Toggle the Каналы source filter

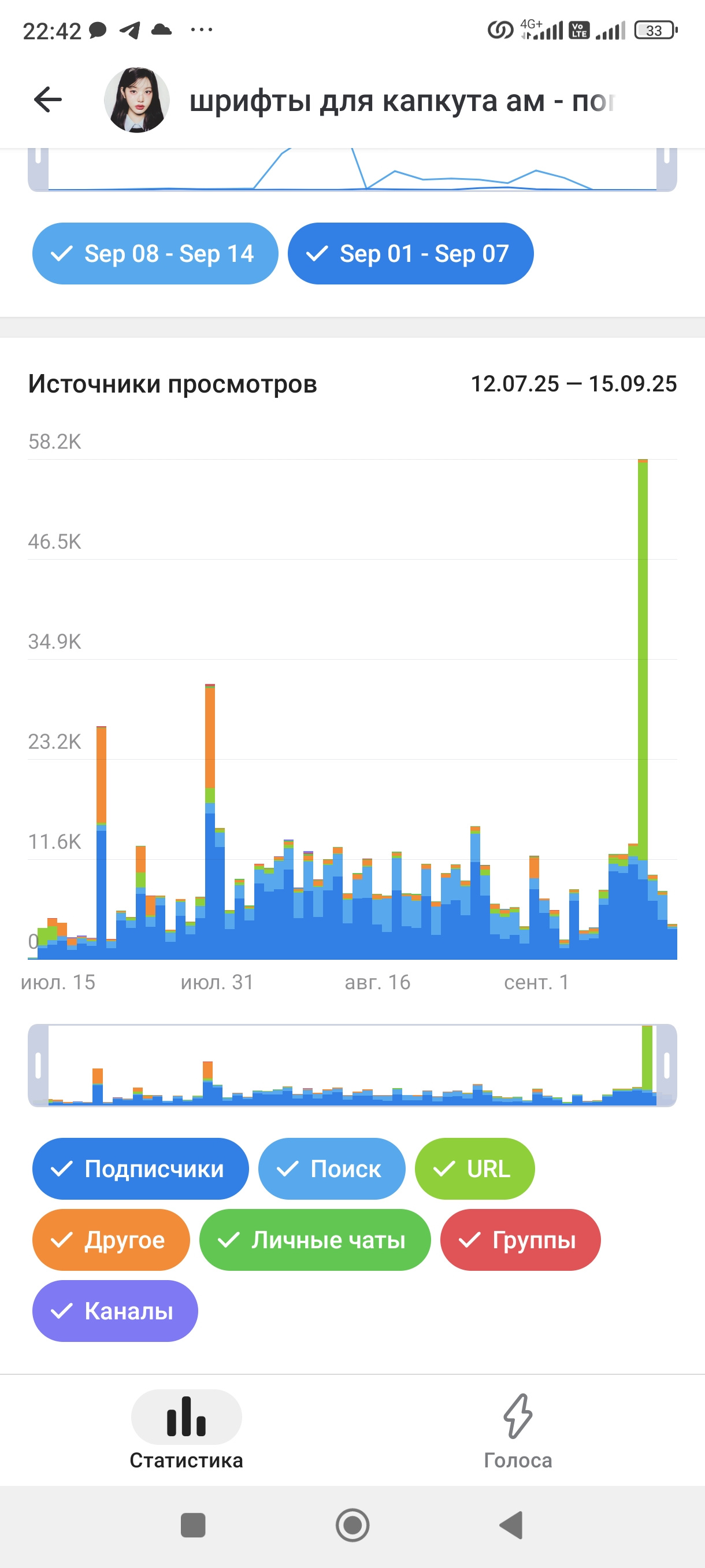point(115,1311)
